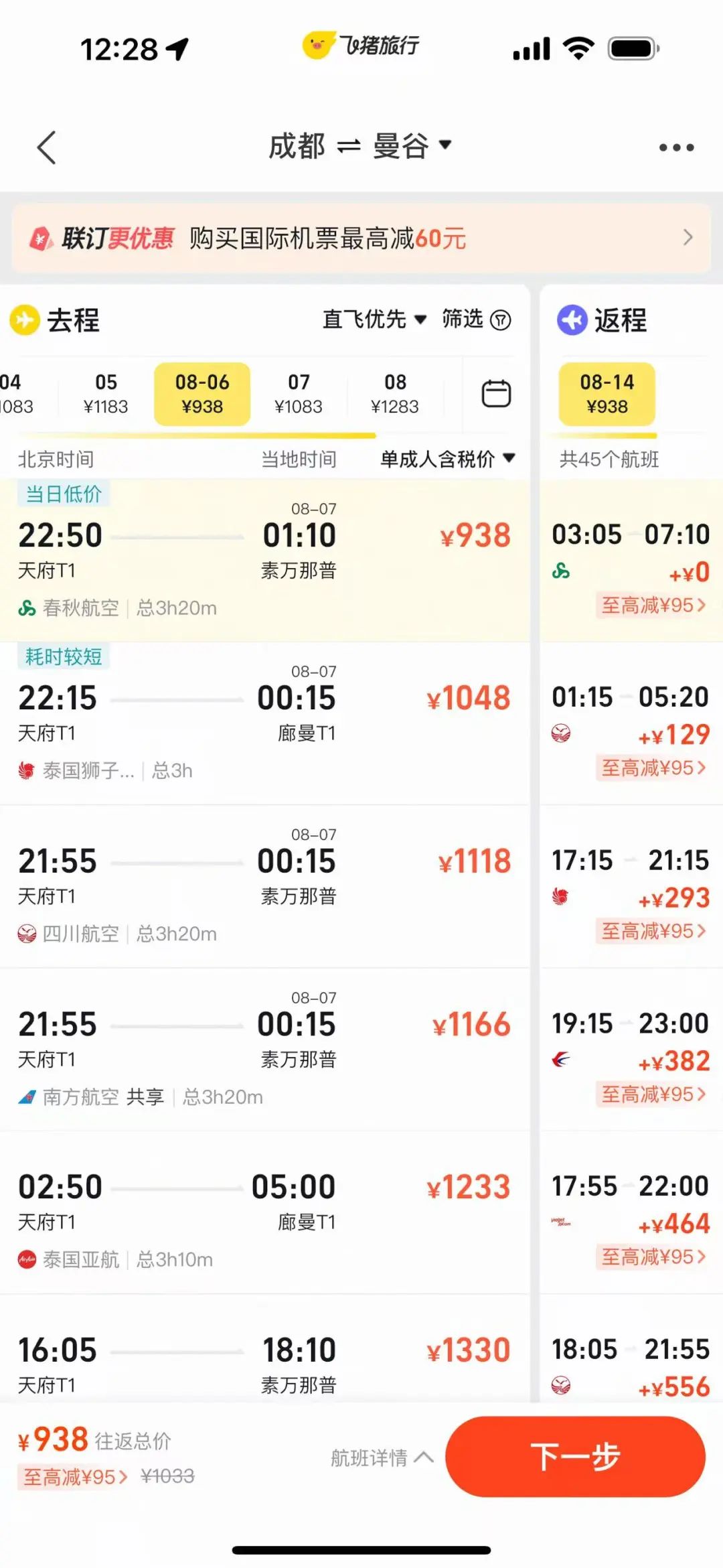Choose departure date 08 at ¥1283
This screenshot has width=723, height=1568.
tap(395, 394)
